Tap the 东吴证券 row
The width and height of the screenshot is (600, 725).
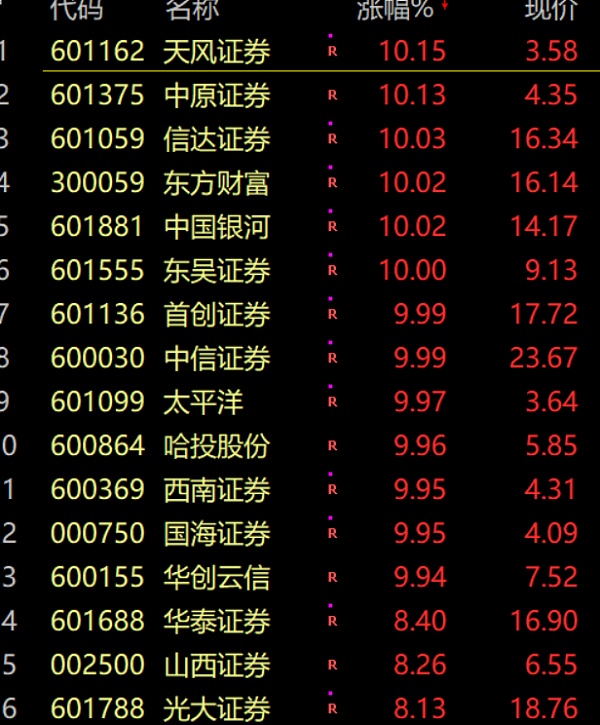pyautogui.click(x=217, y=270)
